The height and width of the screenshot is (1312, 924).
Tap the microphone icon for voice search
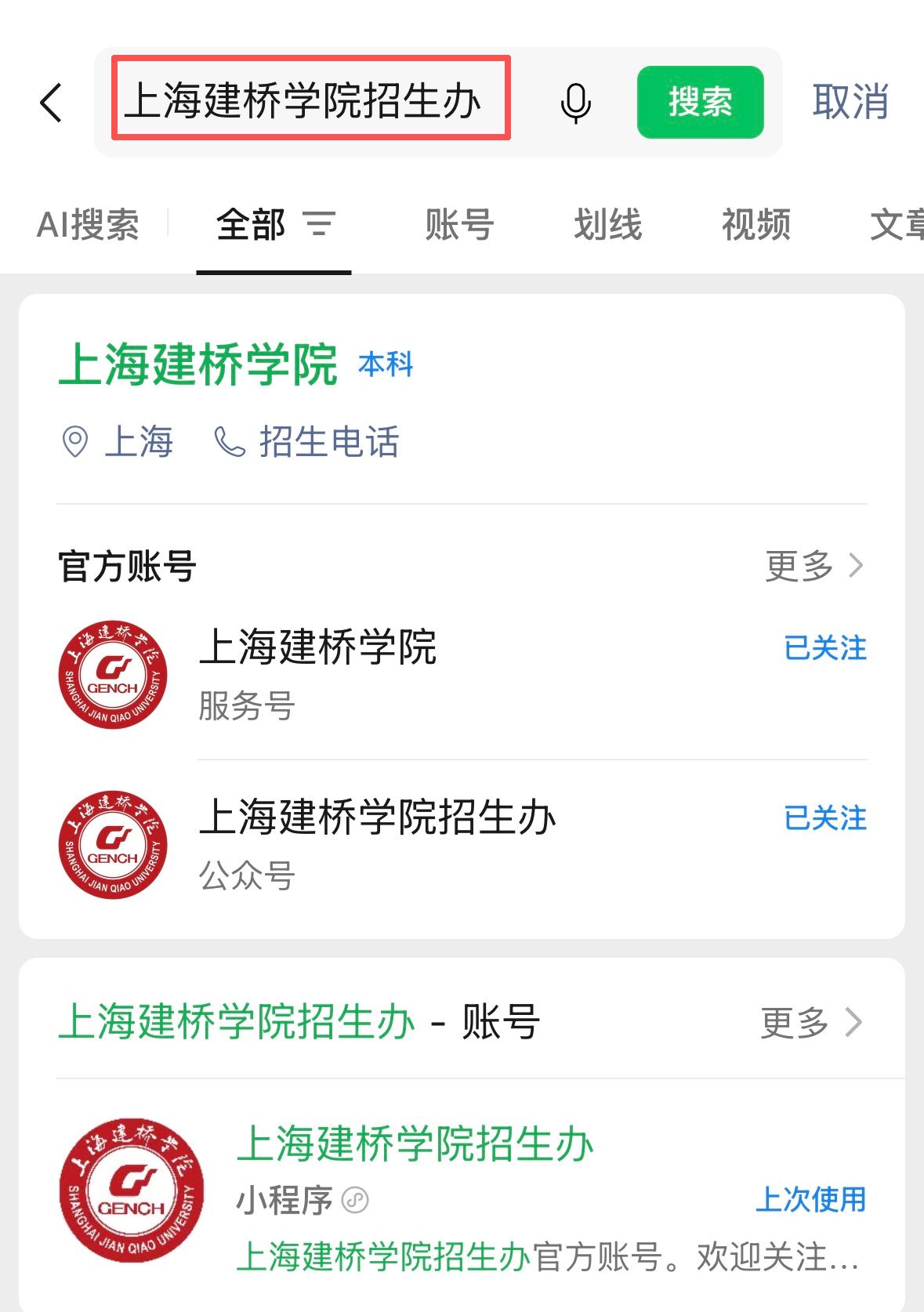(576, 103)
